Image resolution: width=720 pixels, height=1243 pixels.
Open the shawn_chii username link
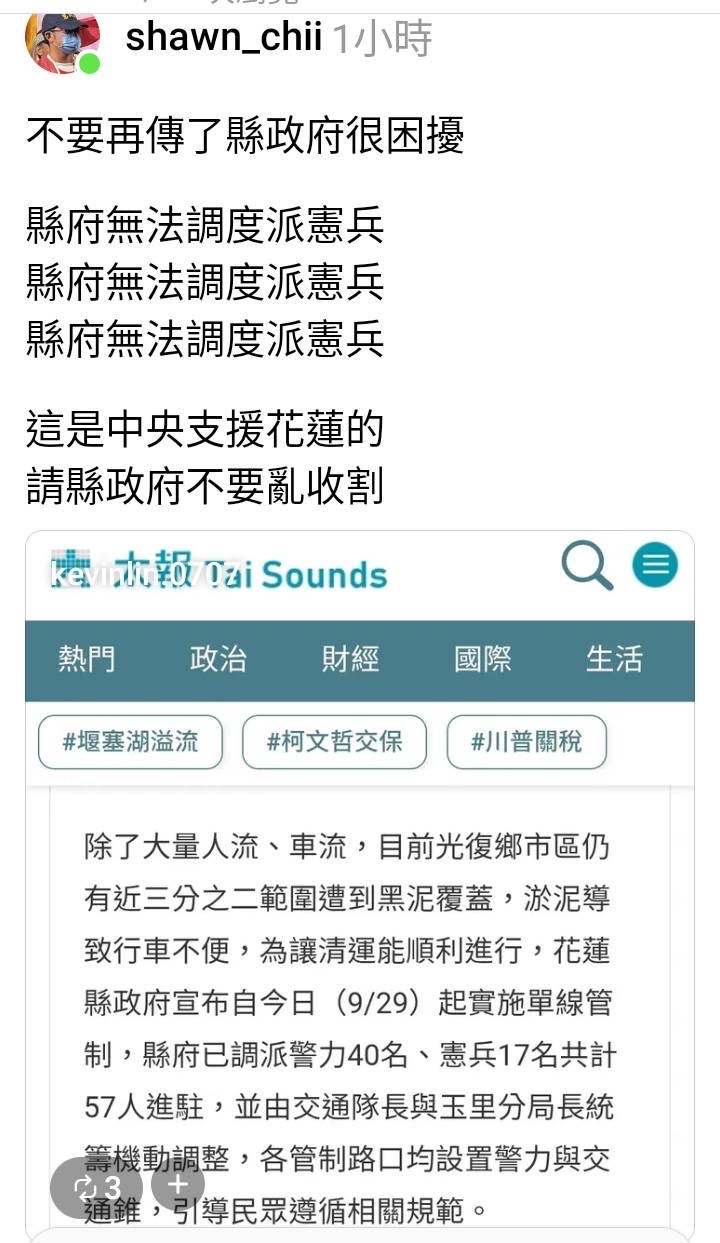click(x=223, y=39)
